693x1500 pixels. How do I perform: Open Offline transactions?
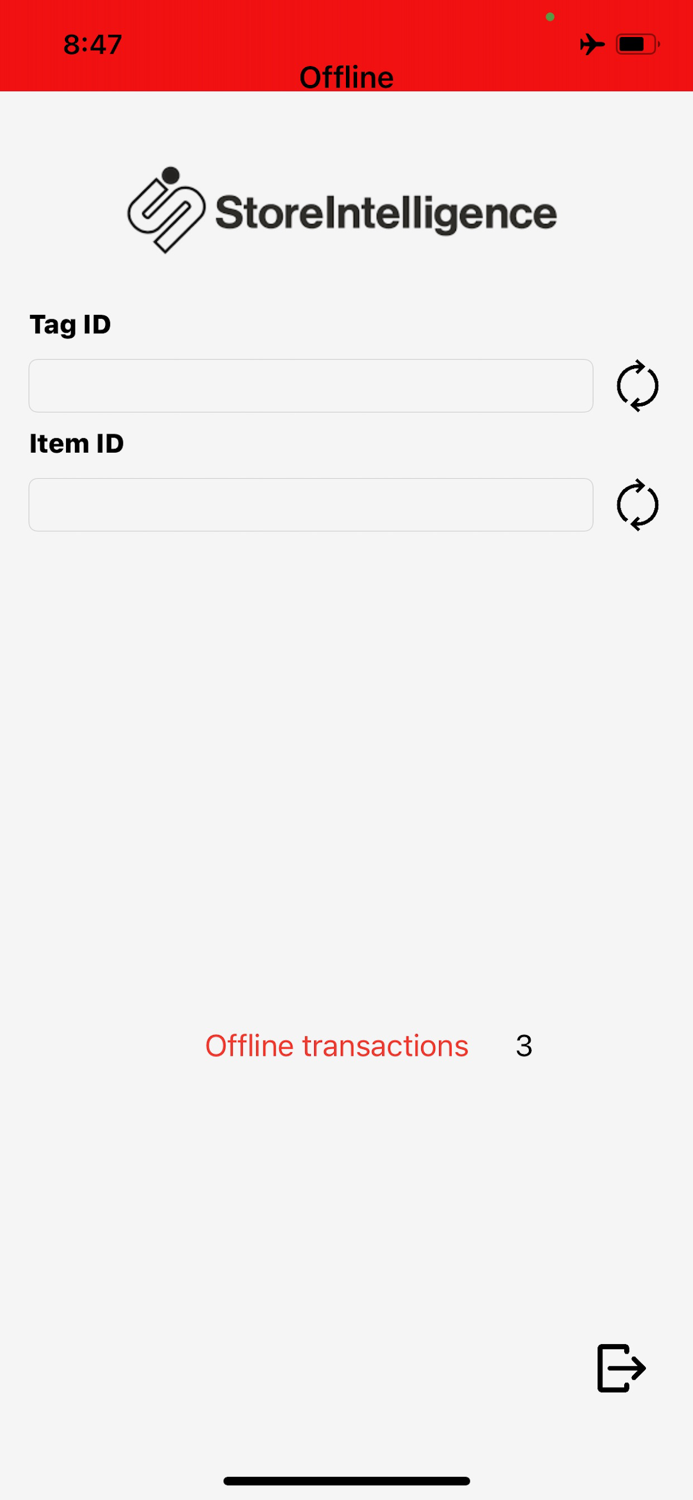coord(337,1046)
